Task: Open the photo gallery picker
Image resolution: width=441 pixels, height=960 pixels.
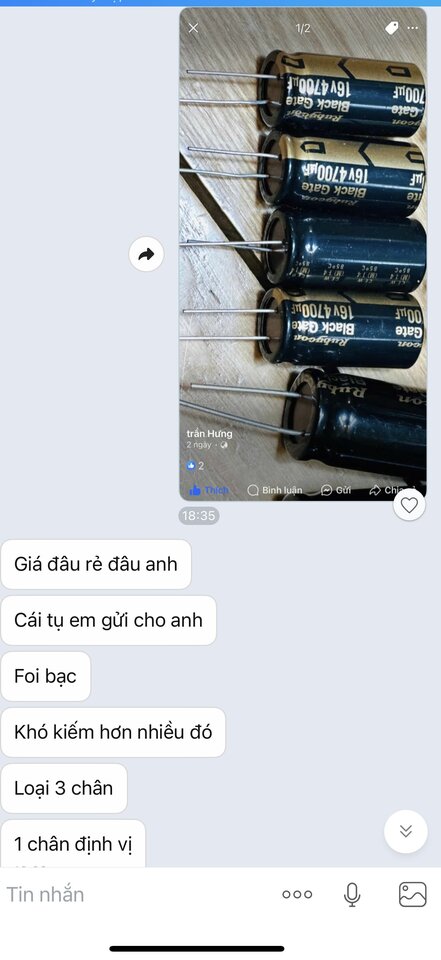Action: coord(413,894)
